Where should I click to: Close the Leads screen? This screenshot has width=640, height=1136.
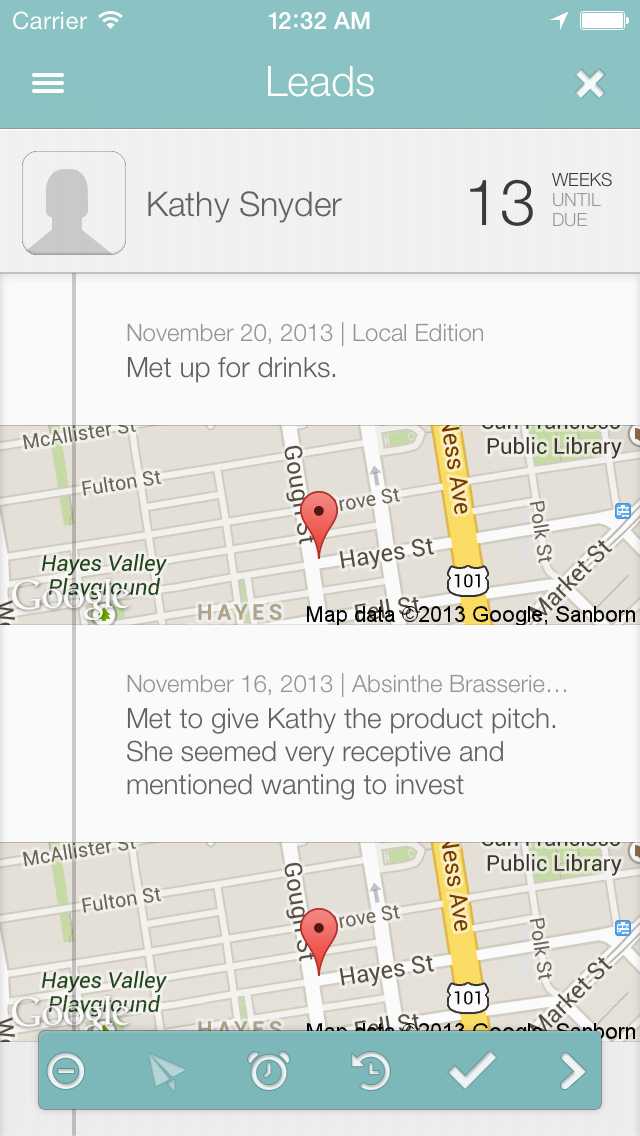[590, 84]
